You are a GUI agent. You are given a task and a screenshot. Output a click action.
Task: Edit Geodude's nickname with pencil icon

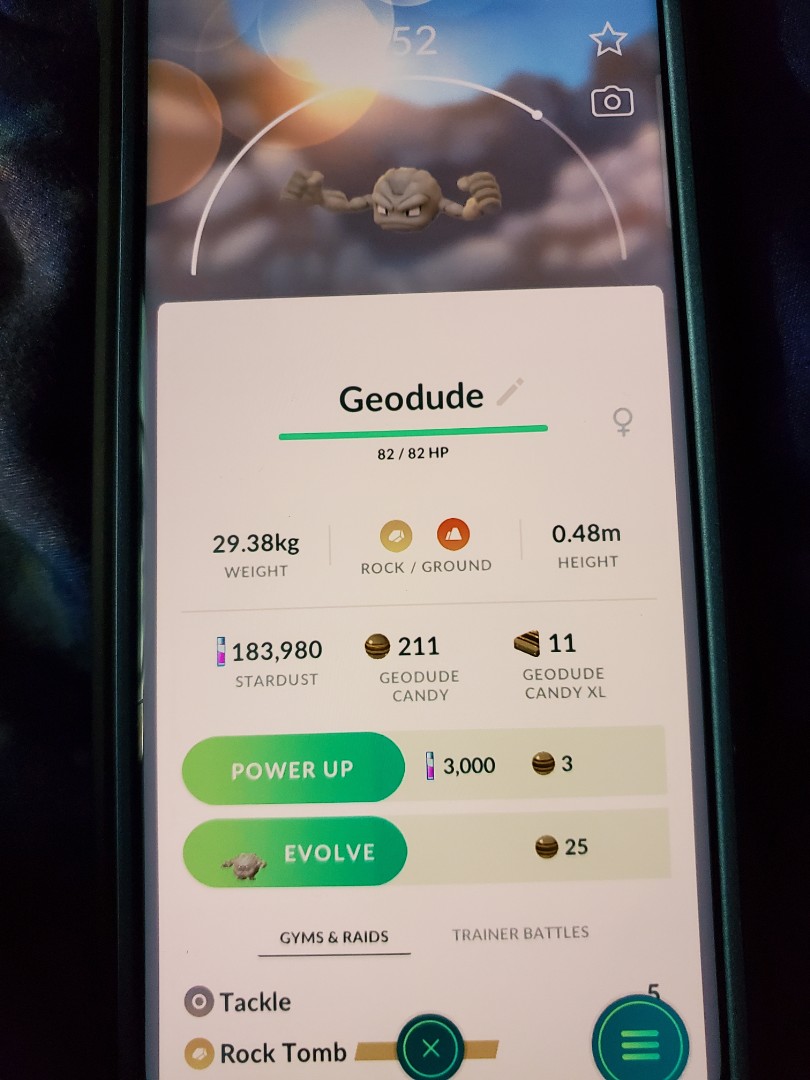510,393
